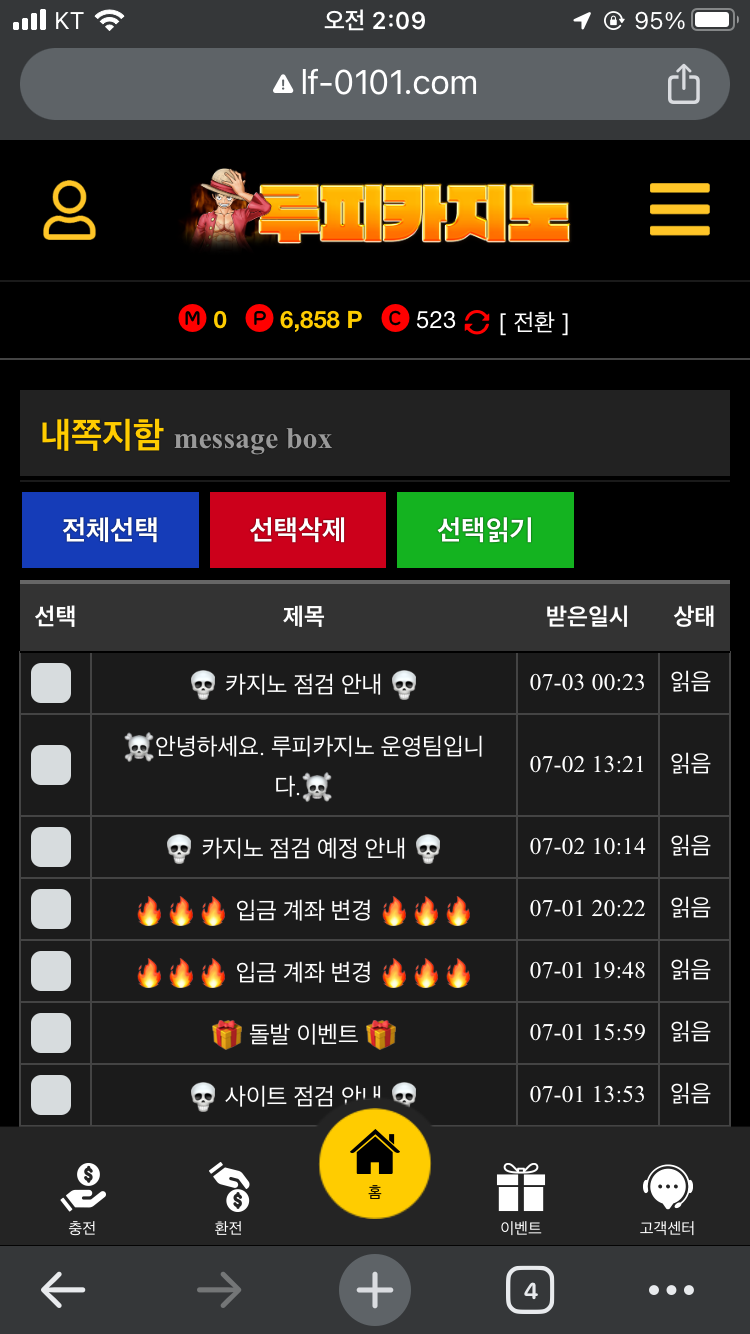Check the box for 카지노 점검 안내 message
Viewport: 750px width, 1334px height.
tap(51, 683)
